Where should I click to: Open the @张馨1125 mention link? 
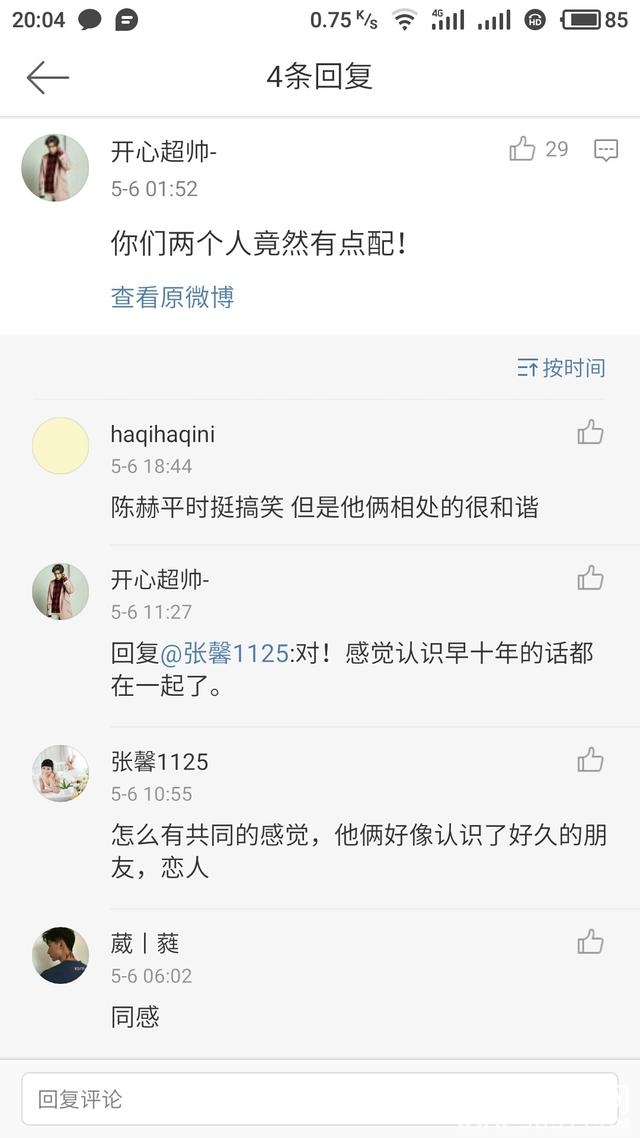[224, 653]
